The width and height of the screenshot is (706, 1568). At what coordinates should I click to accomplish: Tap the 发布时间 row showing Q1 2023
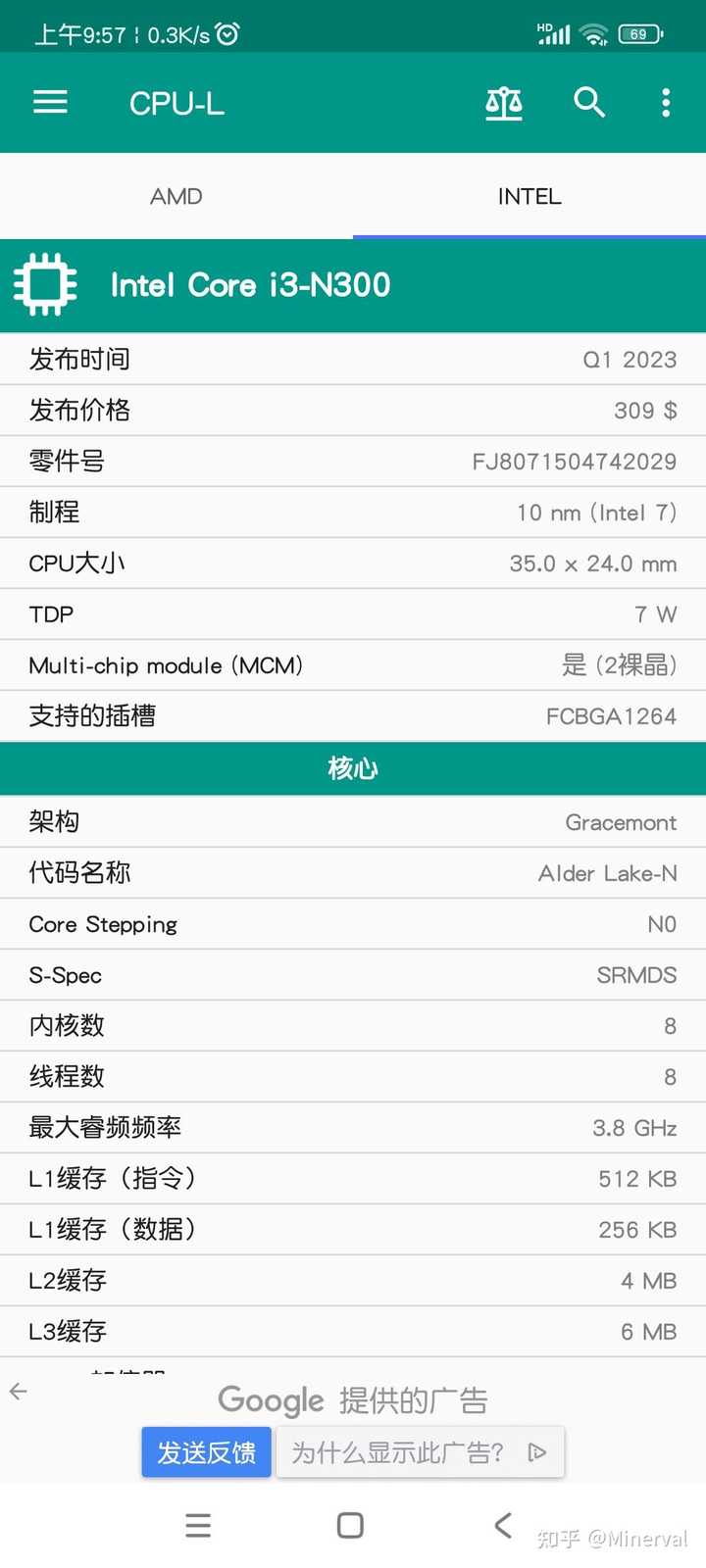pyautogui.click(x=353, y=360)
